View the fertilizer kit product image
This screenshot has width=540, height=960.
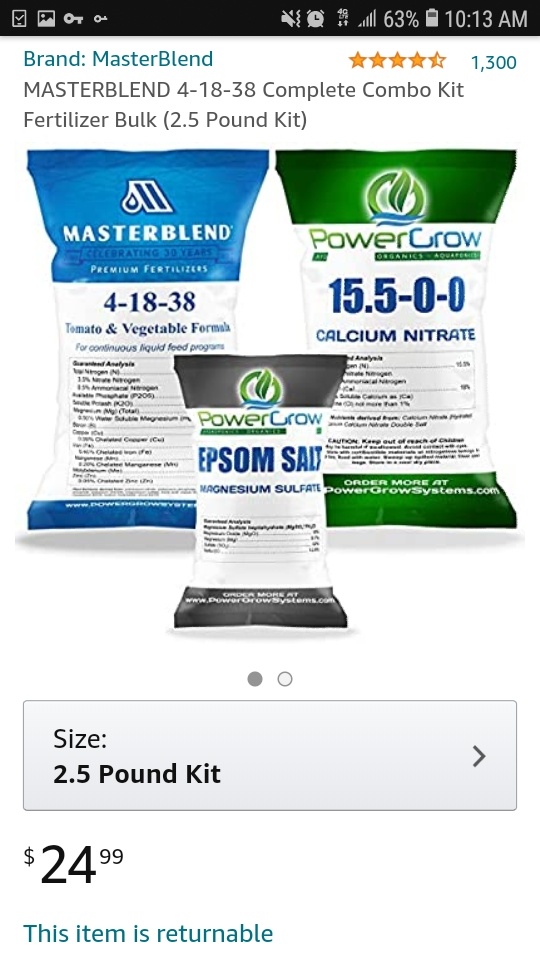tap(270, 392)
